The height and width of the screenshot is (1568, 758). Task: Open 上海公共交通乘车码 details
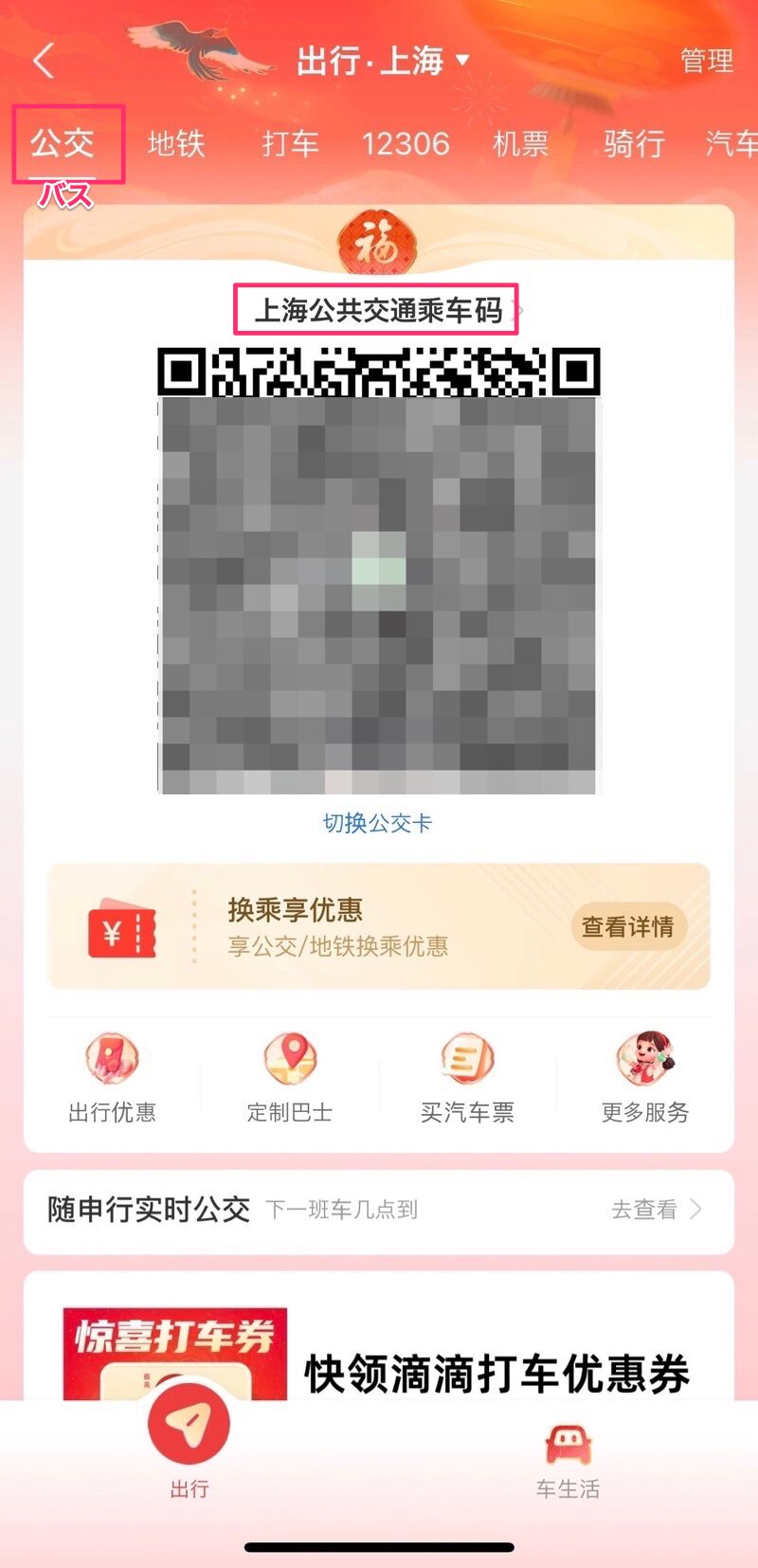[x=379, y=310]
